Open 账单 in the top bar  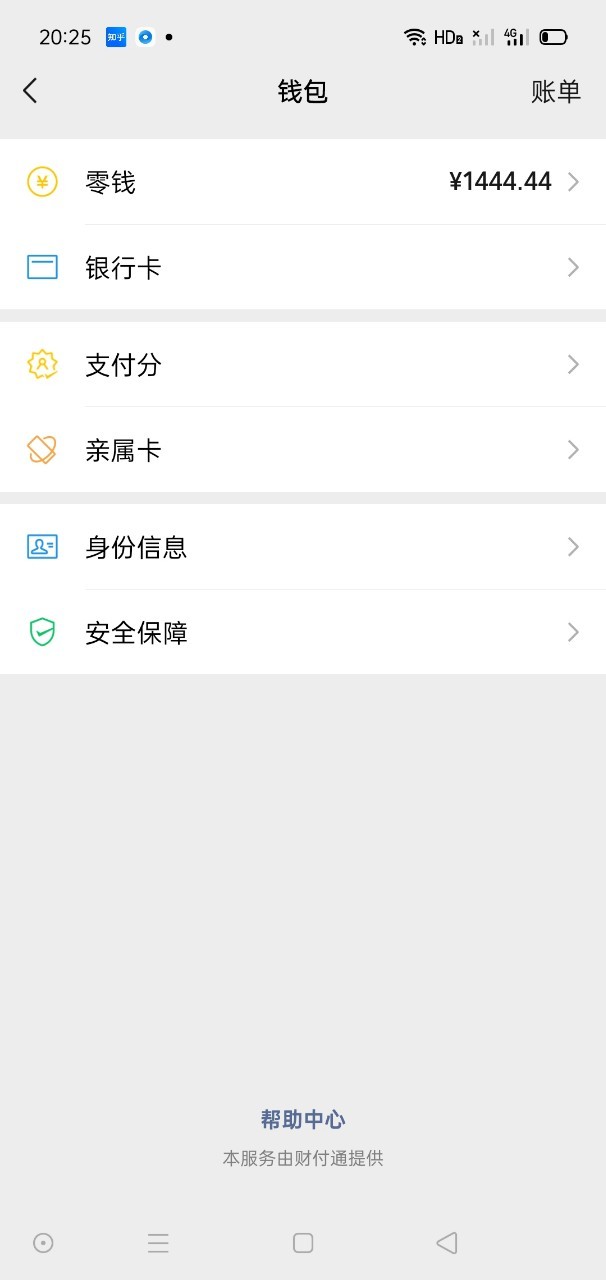(x=555, y=92)
